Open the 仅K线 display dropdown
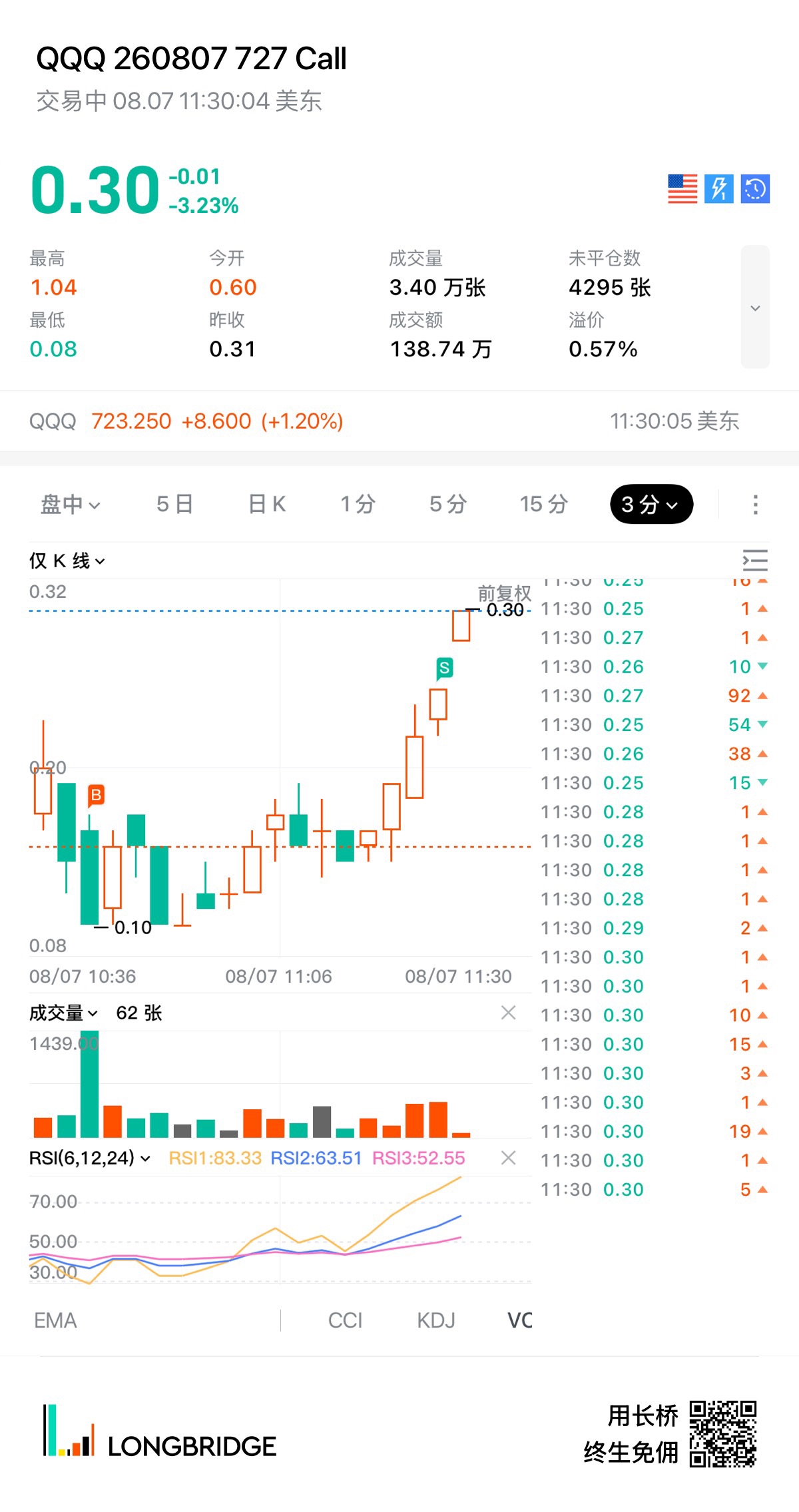 coord(67,561)
